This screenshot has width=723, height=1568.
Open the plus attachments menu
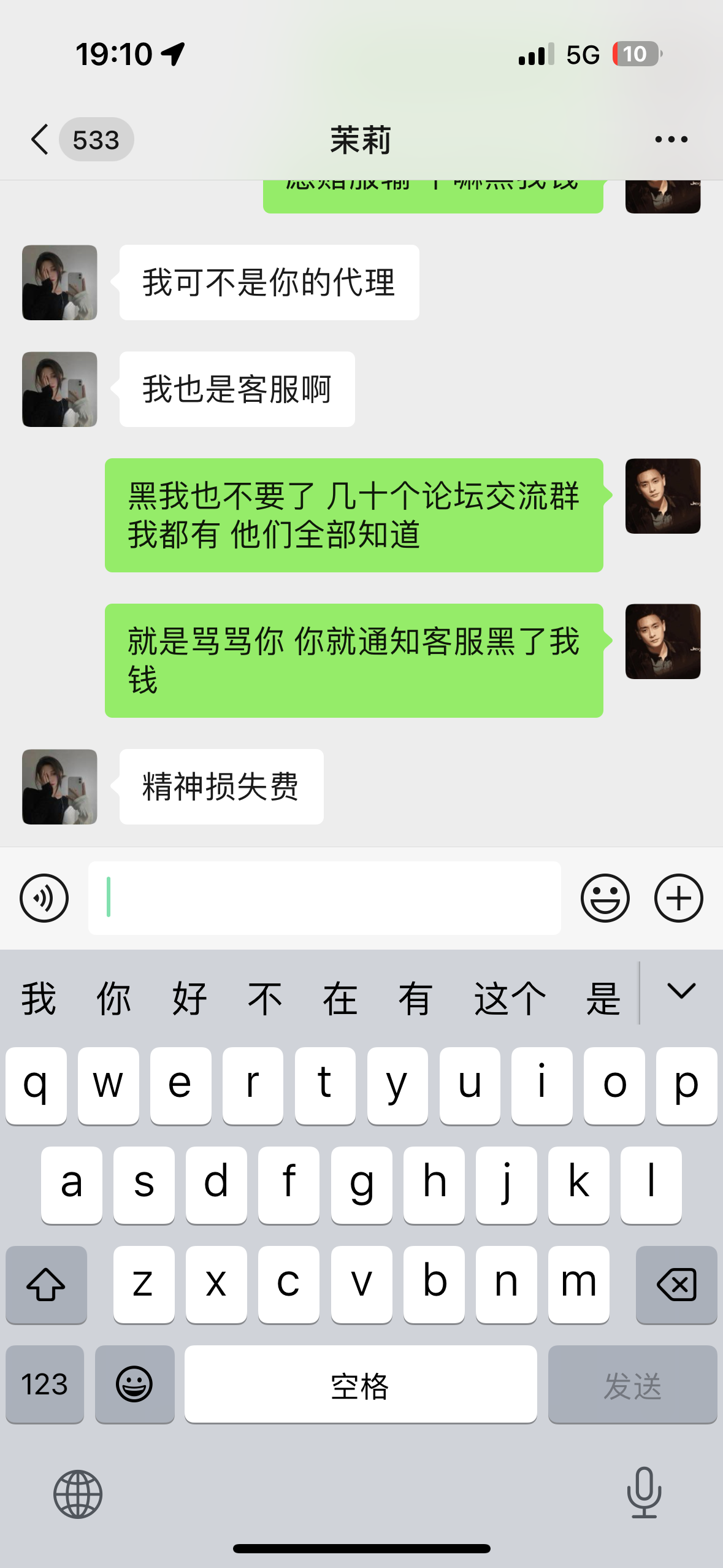click(x=678, y=898)
